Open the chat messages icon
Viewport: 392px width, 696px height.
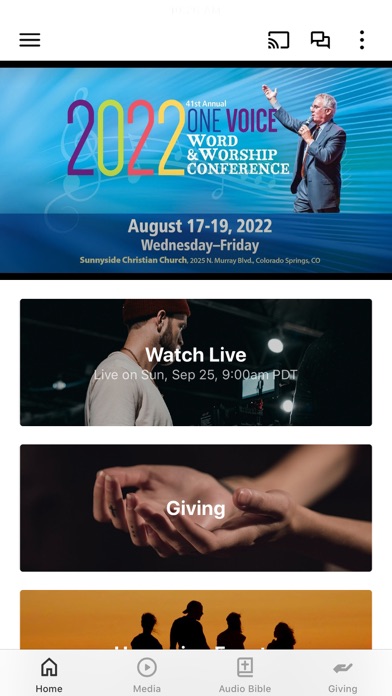[x=320, y=40]
